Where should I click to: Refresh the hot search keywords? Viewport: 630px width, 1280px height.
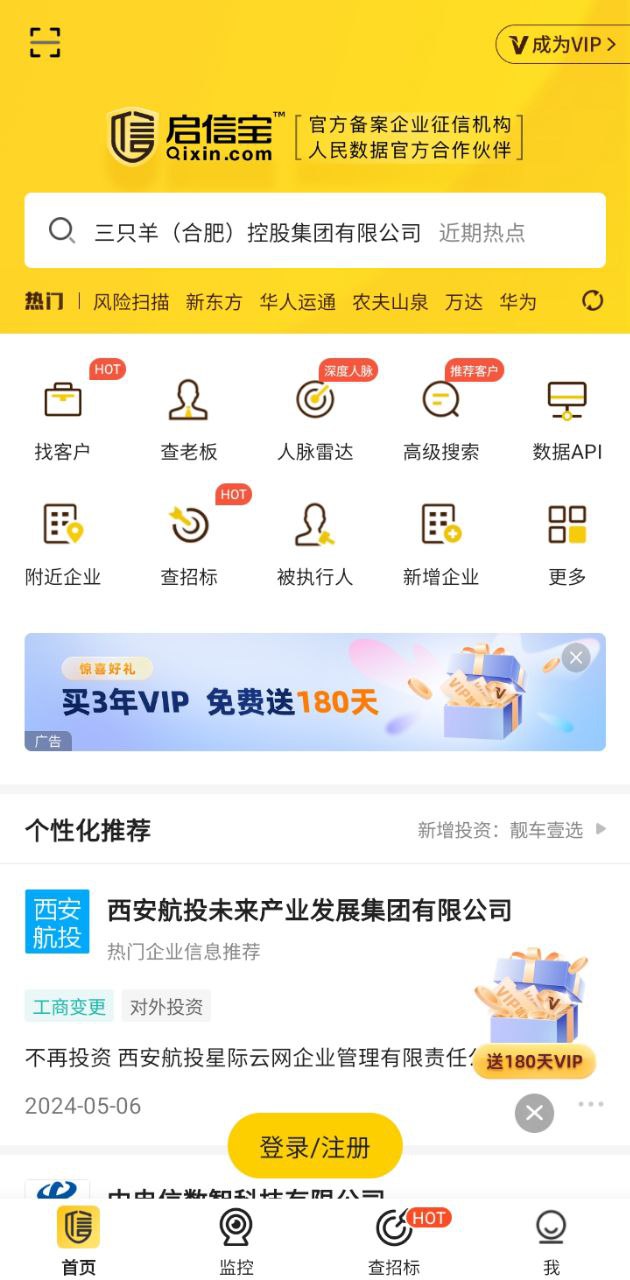click(592, 301)
